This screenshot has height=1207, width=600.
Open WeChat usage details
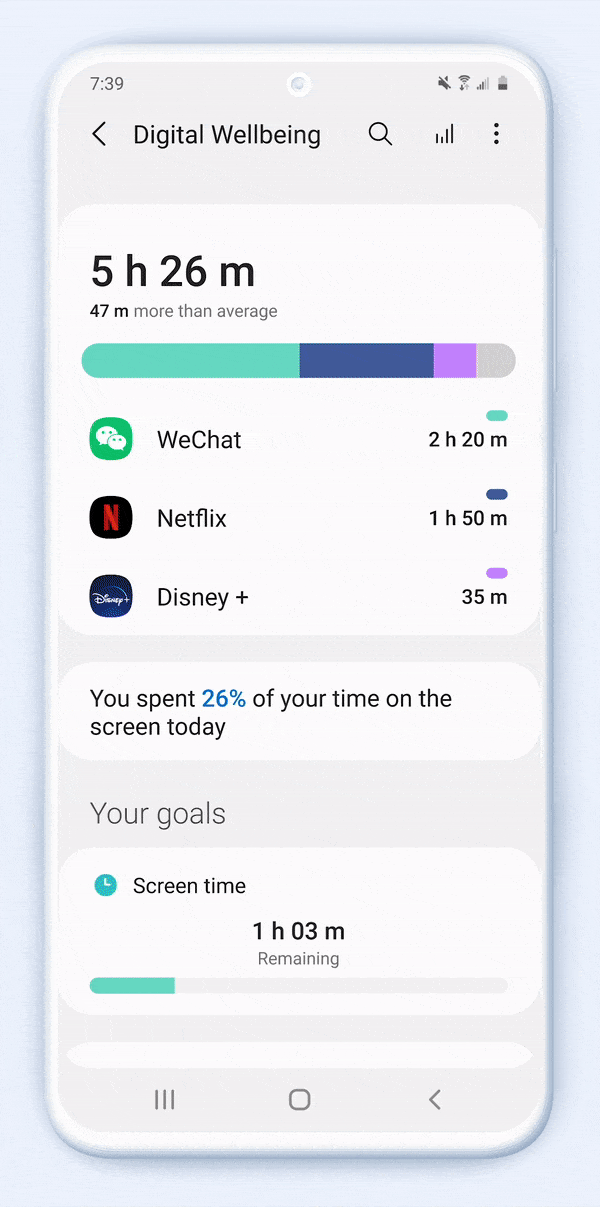click(298, 440)
